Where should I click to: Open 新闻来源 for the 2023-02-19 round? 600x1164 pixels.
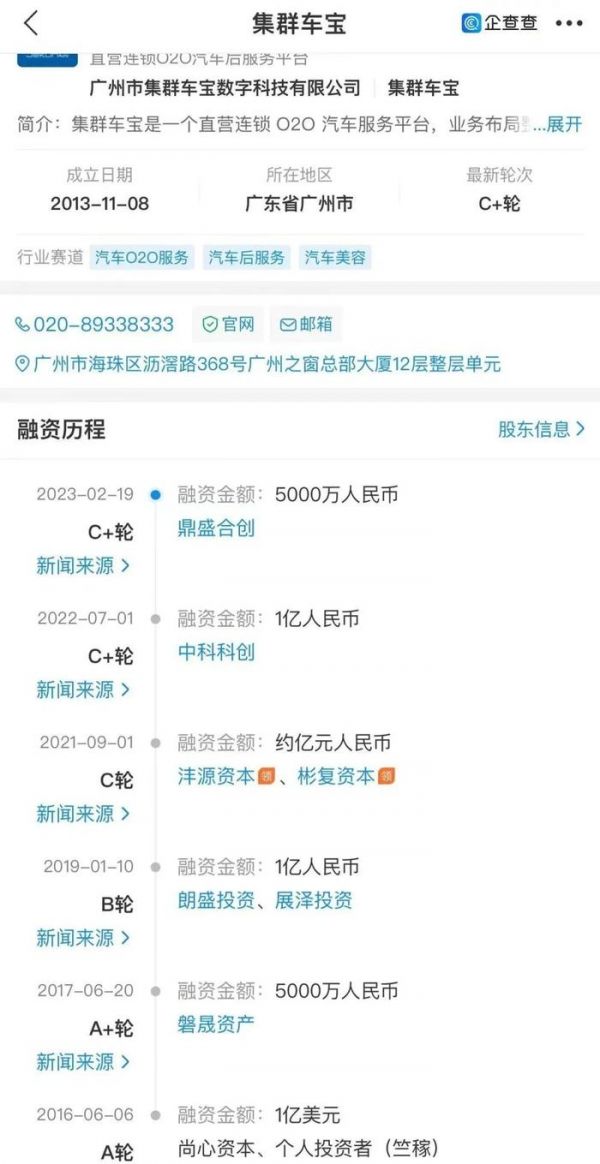point(83,566)
